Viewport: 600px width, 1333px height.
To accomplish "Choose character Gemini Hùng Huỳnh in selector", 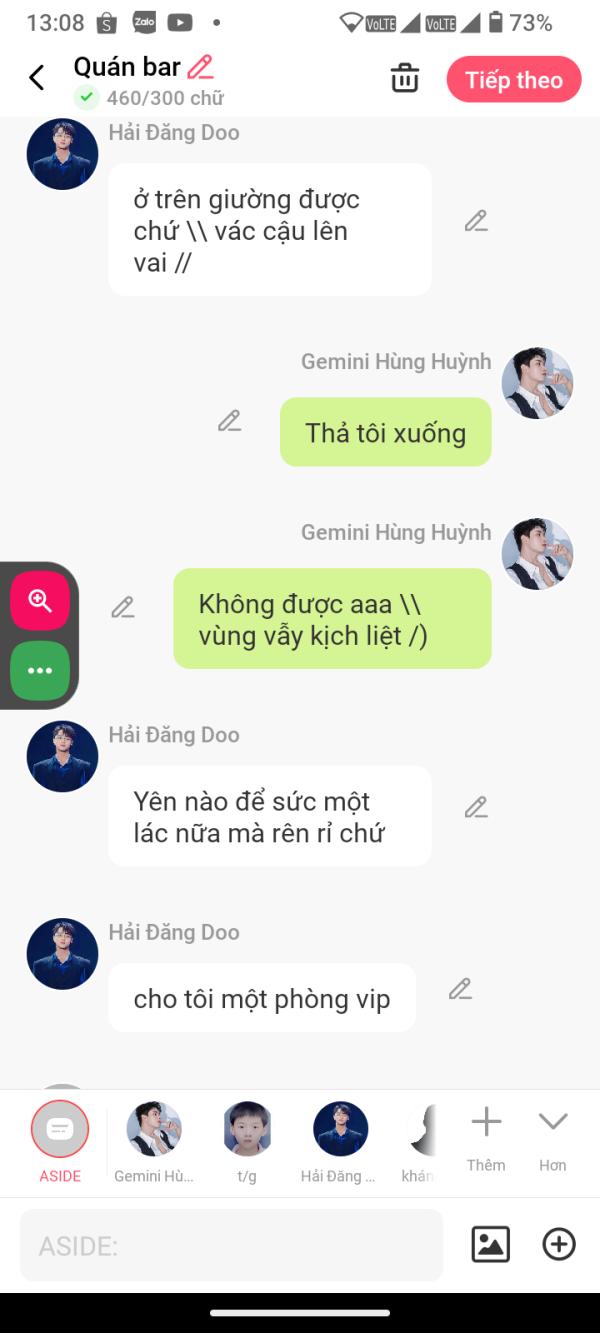I will pyautogui.click(x=154, y=1142).
